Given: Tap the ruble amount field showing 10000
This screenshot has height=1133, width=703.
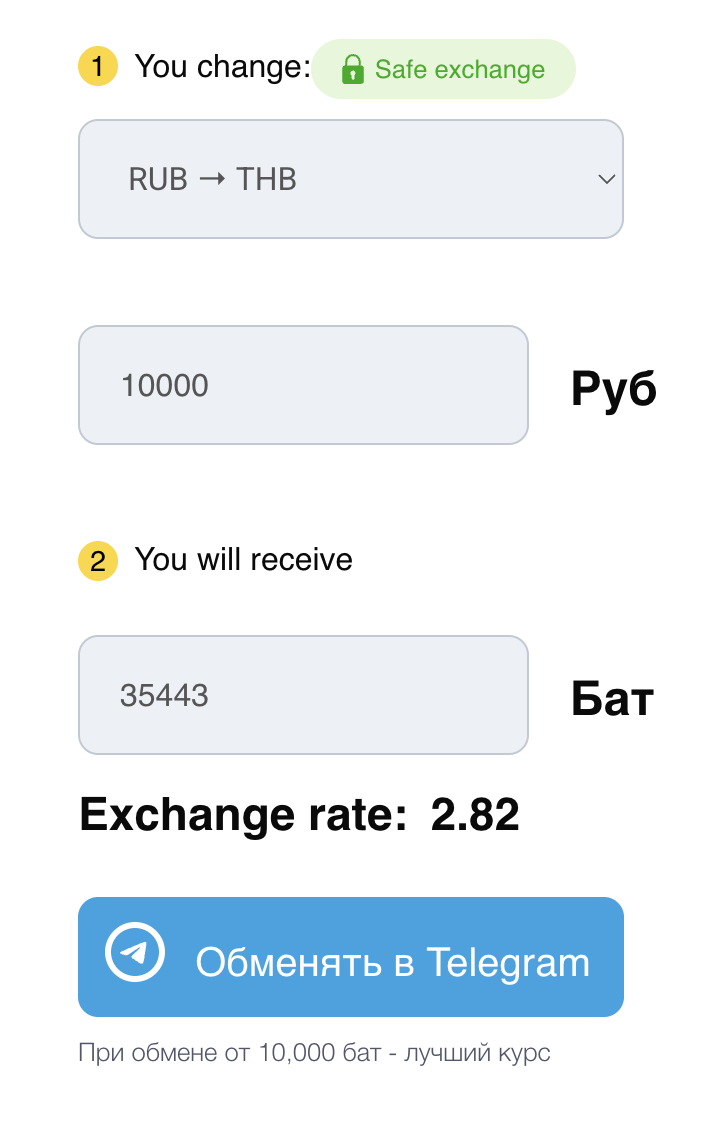Looking at the screenshot, I should pos(303,384).
